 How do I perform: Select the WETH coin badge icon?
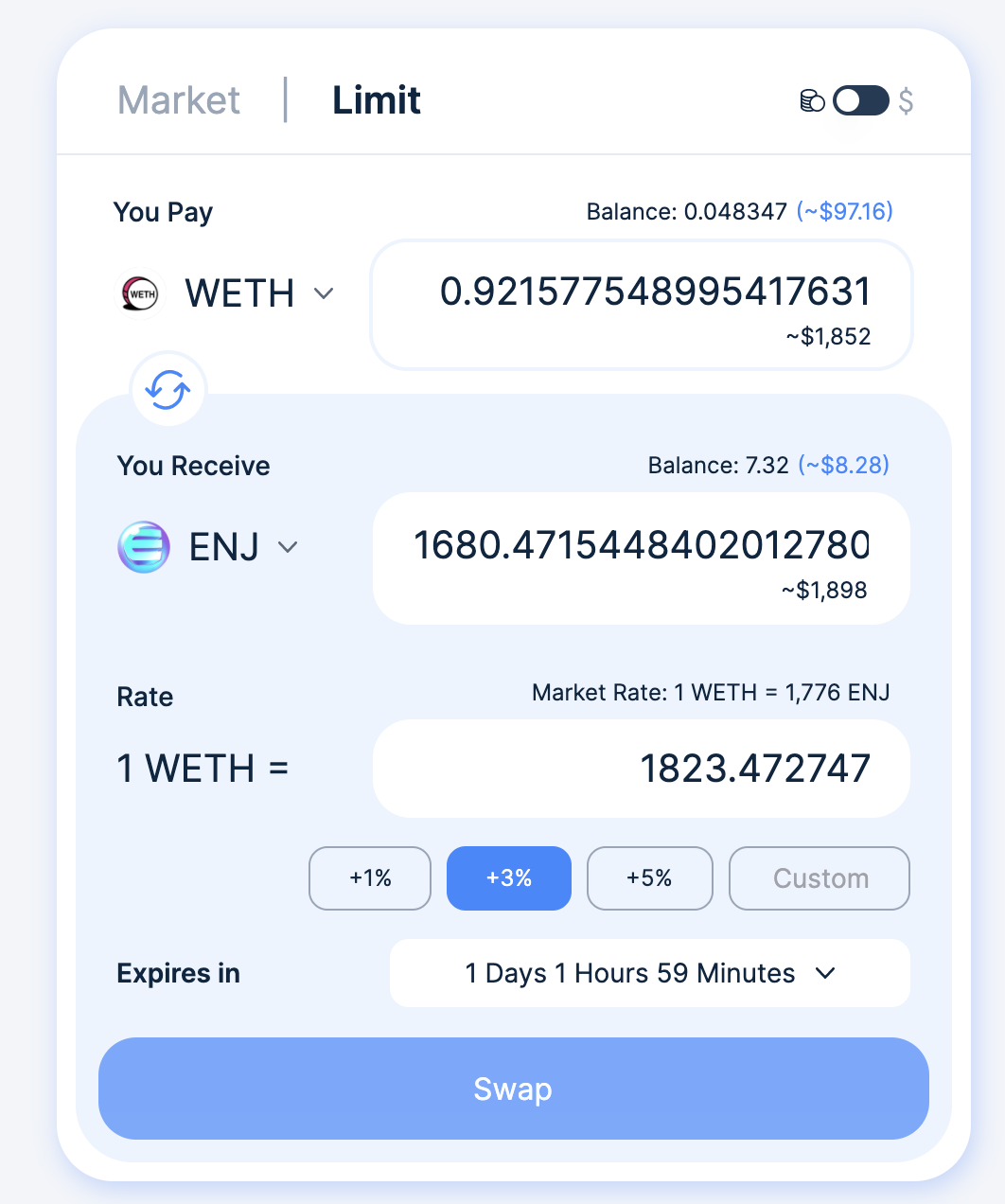139,293
